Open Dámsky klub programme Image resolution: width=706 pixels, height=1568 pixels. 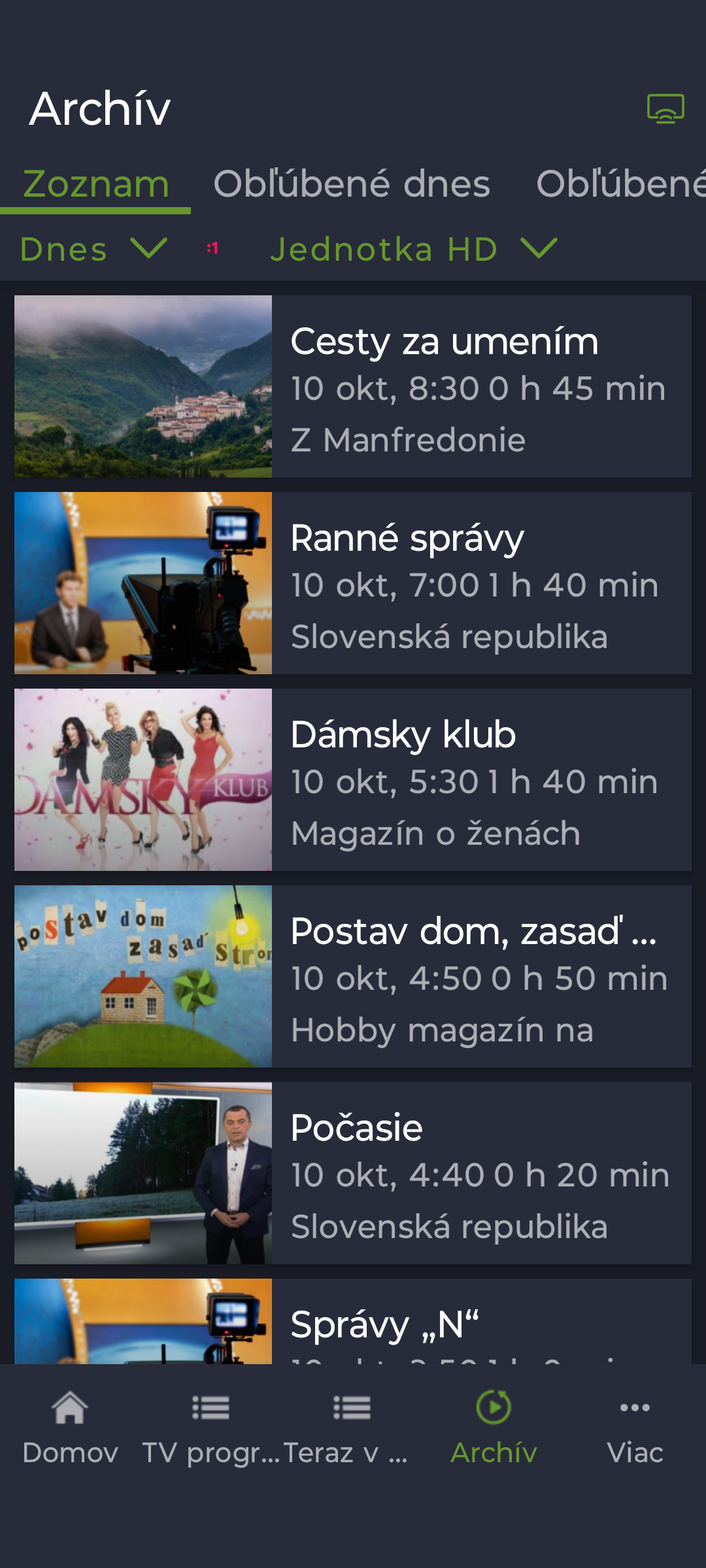353,779
